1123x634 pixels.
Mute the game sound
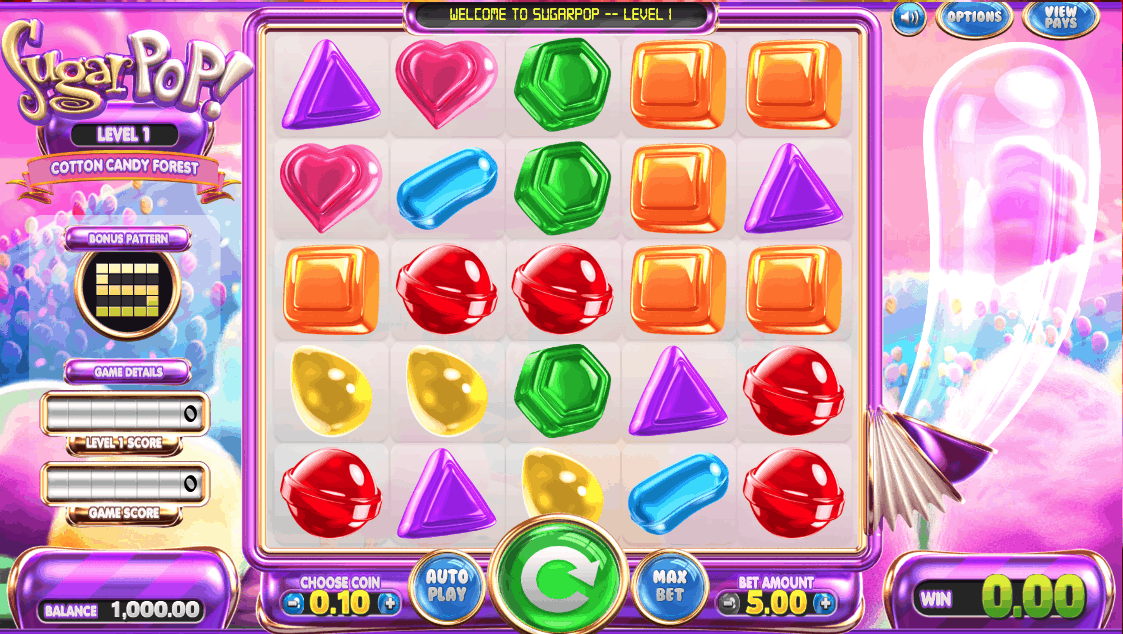click(x=908, y=18)
